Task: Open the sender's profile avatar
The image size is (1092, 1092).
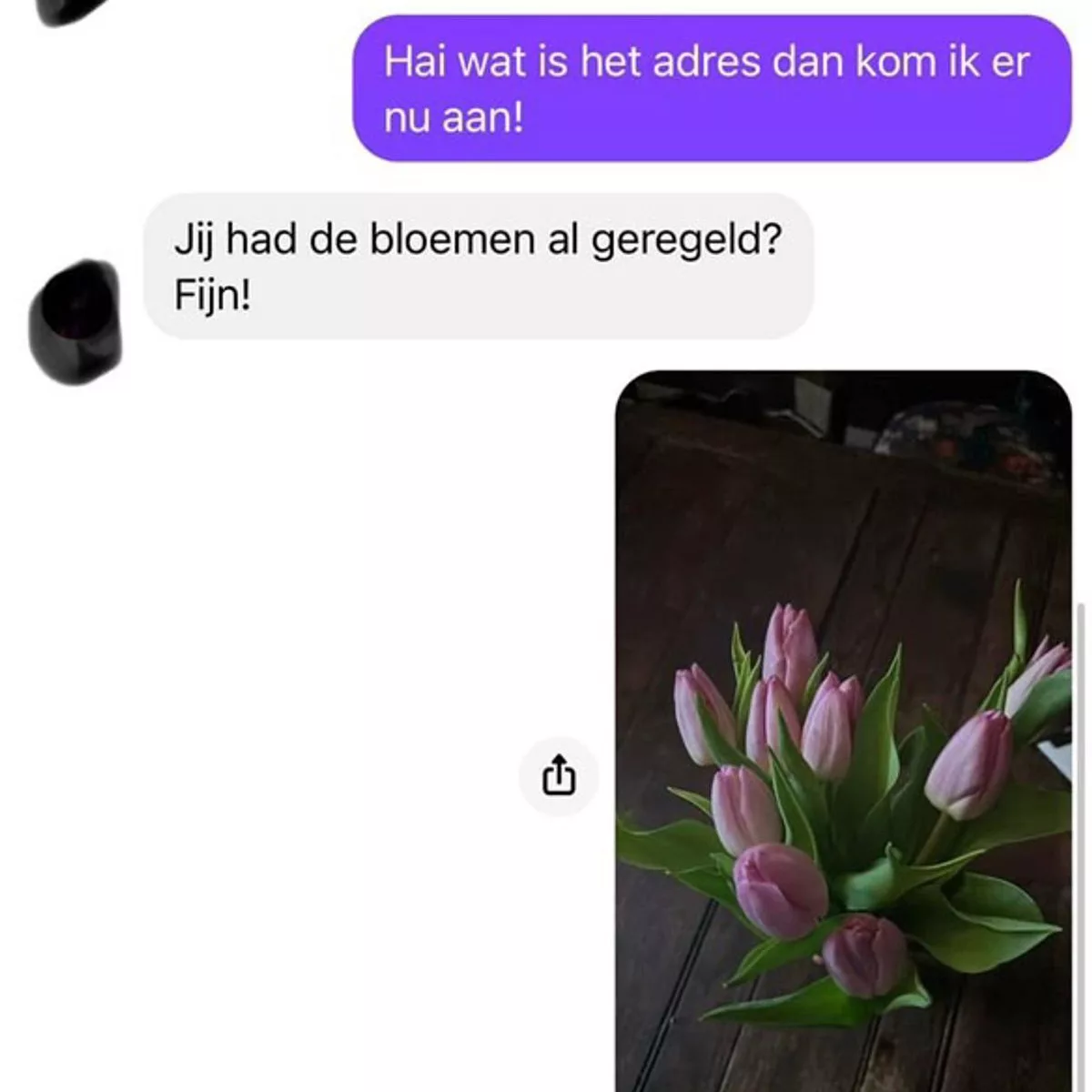Action: tap(76, 320)
